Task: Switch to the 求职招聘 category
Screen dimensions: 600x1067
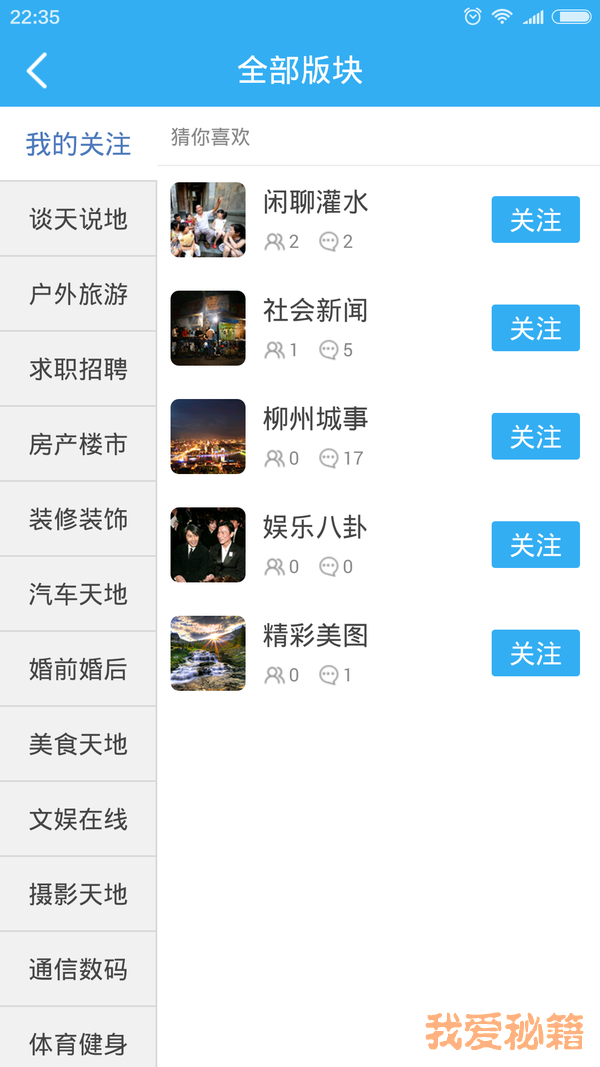Action: pyautogui.click(x=78, y=369)
